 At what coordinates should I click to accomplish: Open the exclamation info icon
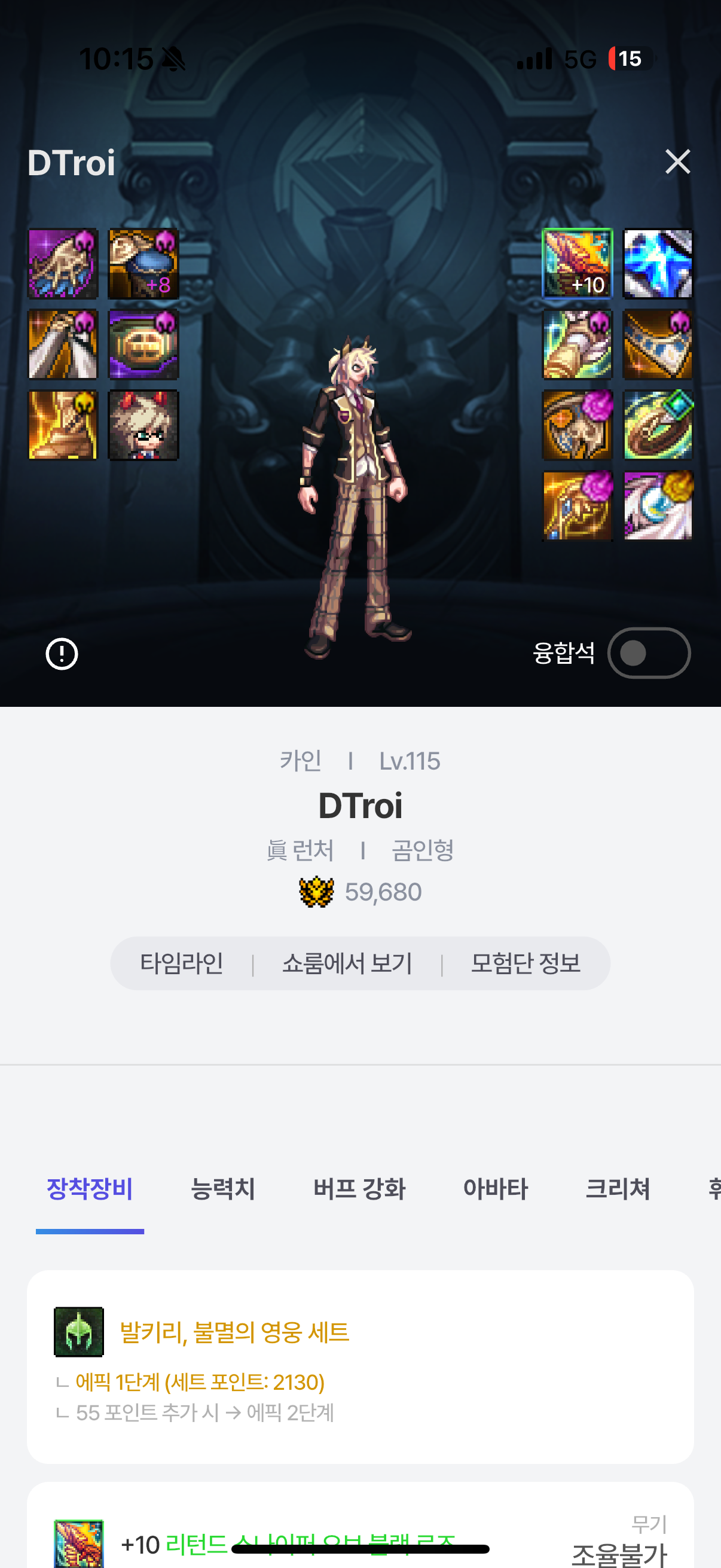62,654
